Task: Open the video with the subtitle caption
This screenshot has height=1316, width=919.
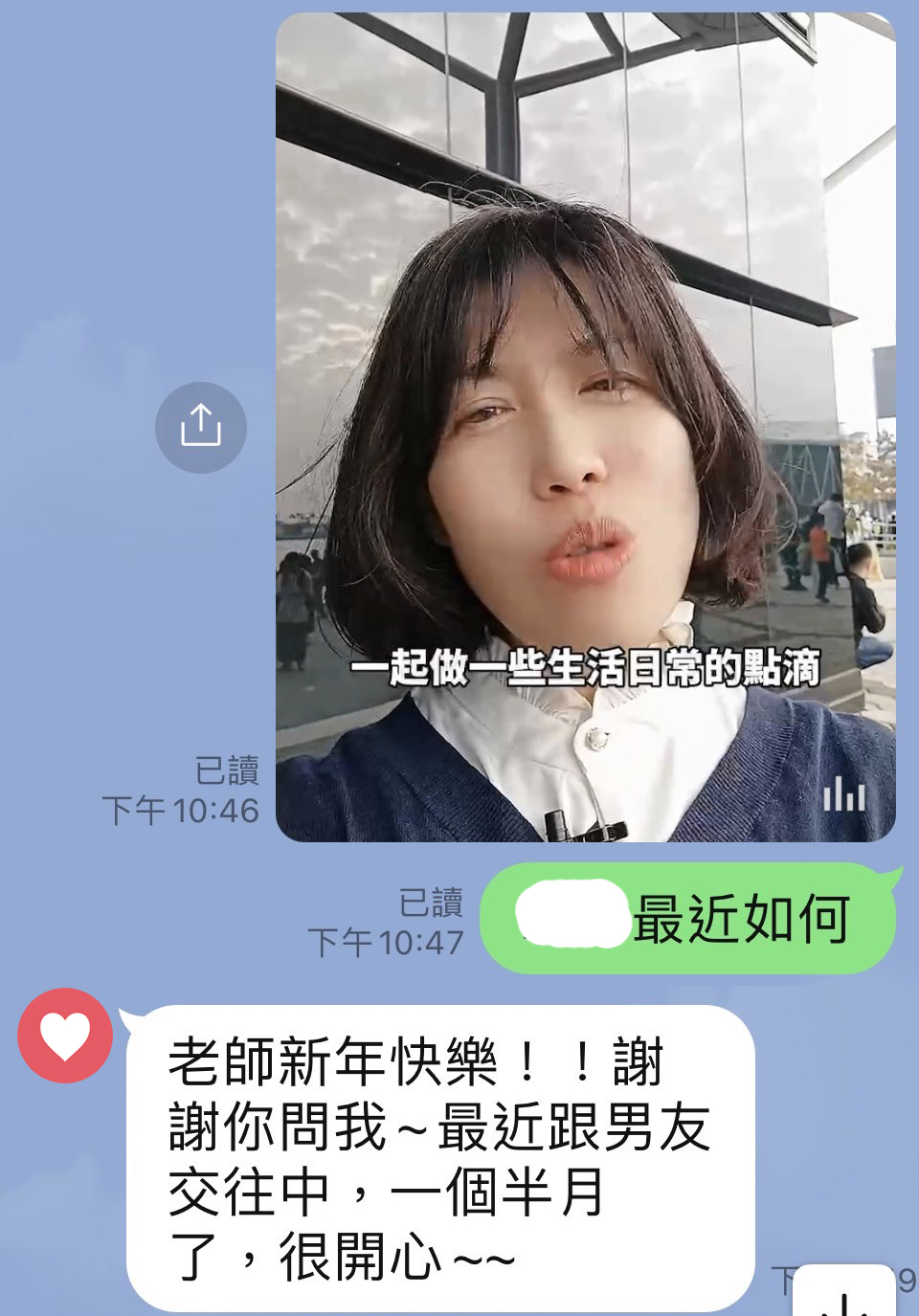Action: [x=586, y=427]
